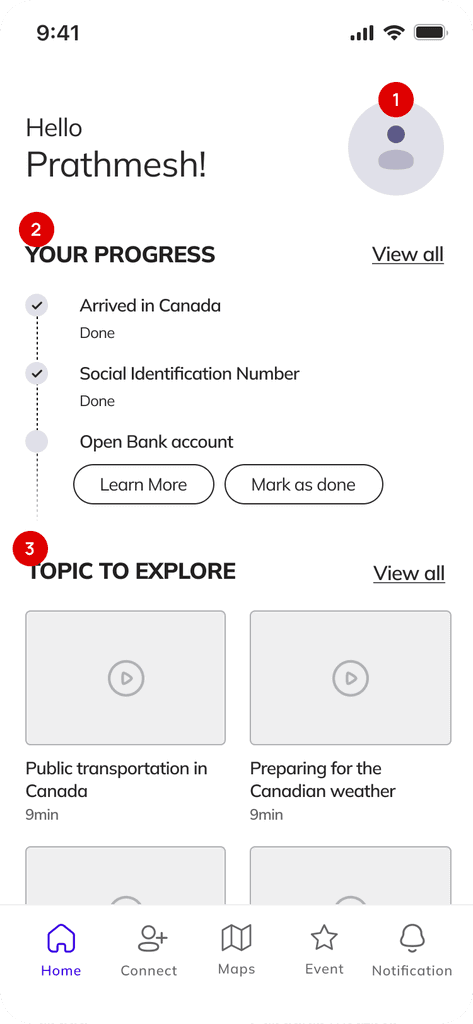Image resolution: width=473 pixels, height=1024 pixels.
Task: View all items in Your Progress
Action: 408,254
